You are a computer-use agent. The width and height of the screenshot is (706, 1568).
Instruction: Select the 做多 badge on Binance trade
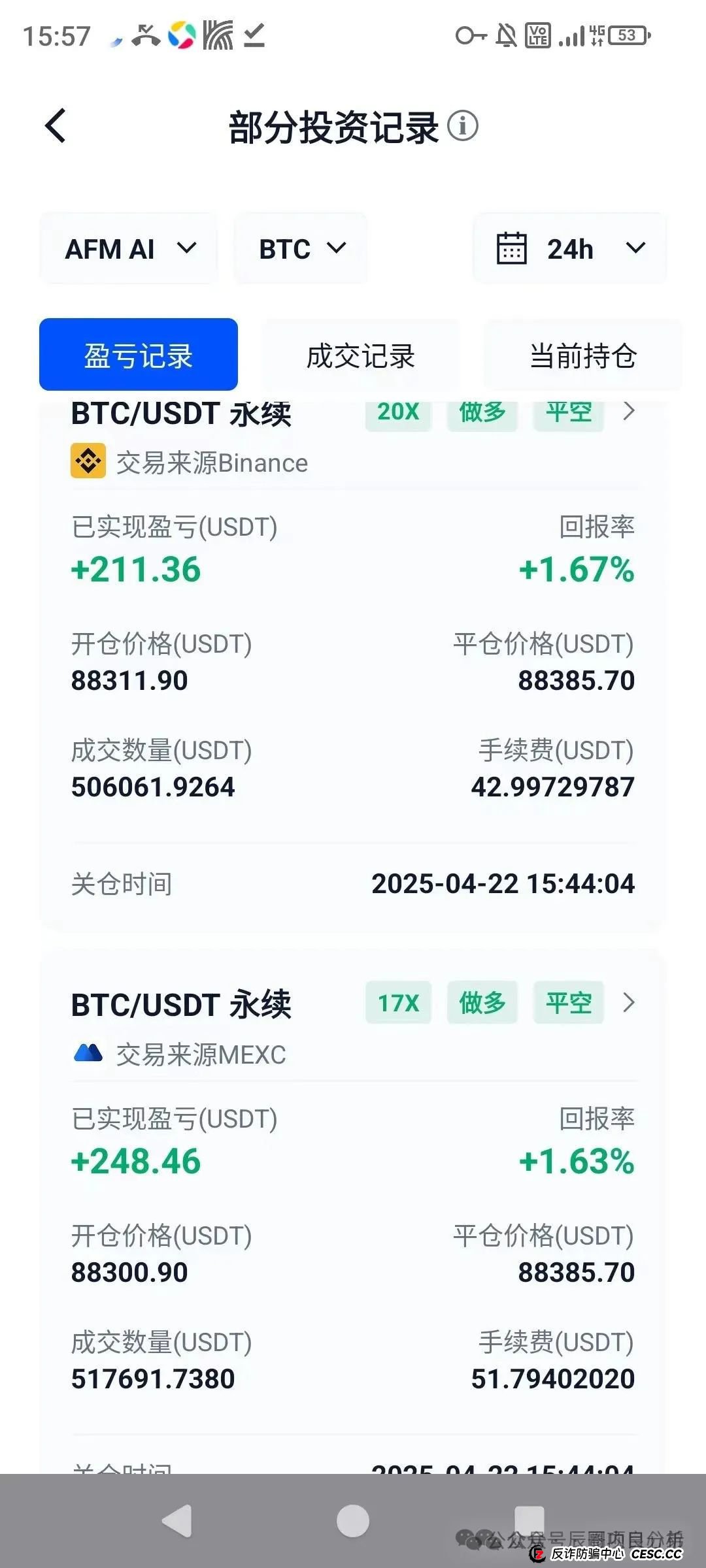coord(482,413)
